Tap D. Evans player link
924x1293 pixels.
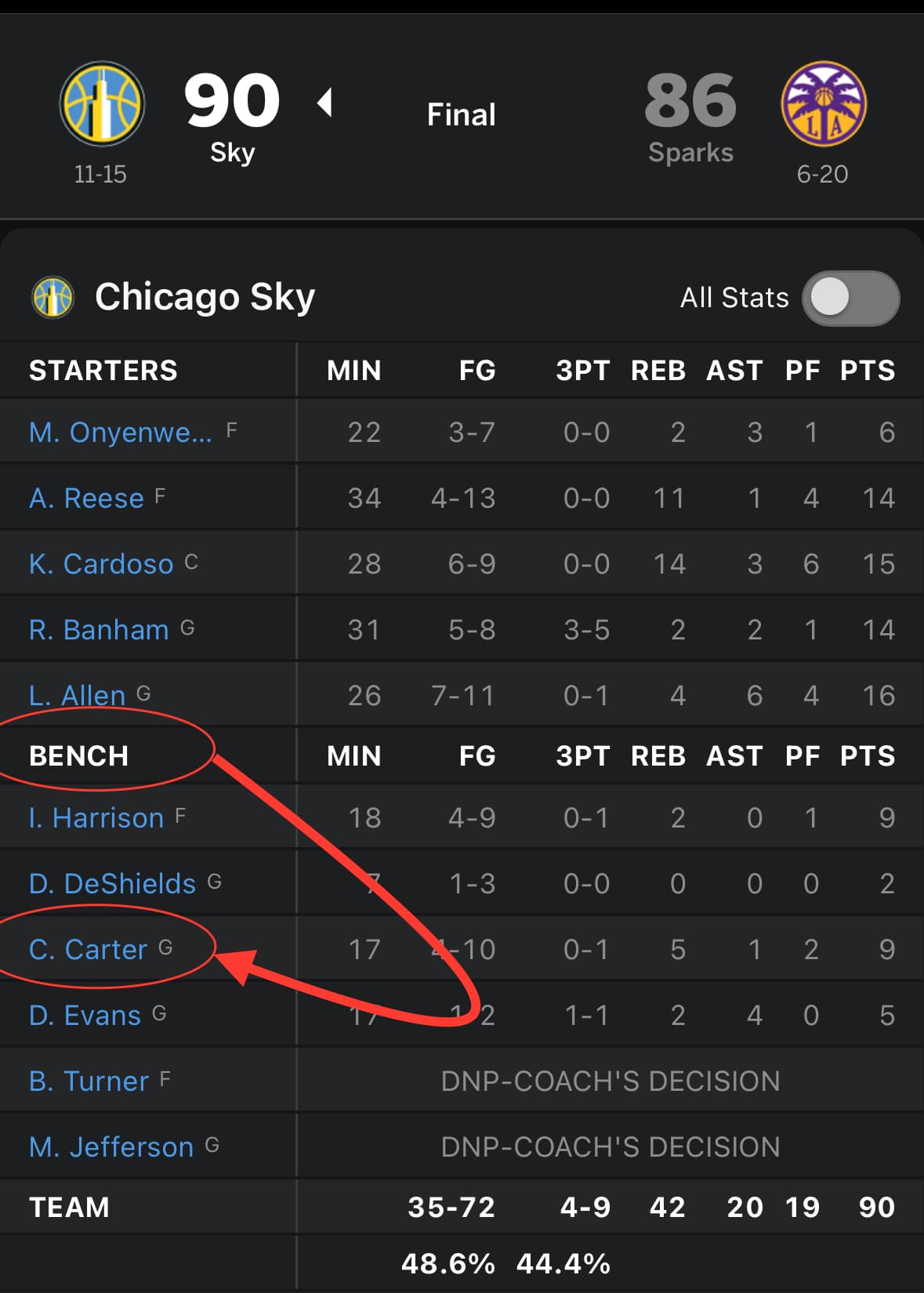coord(85,1015)
